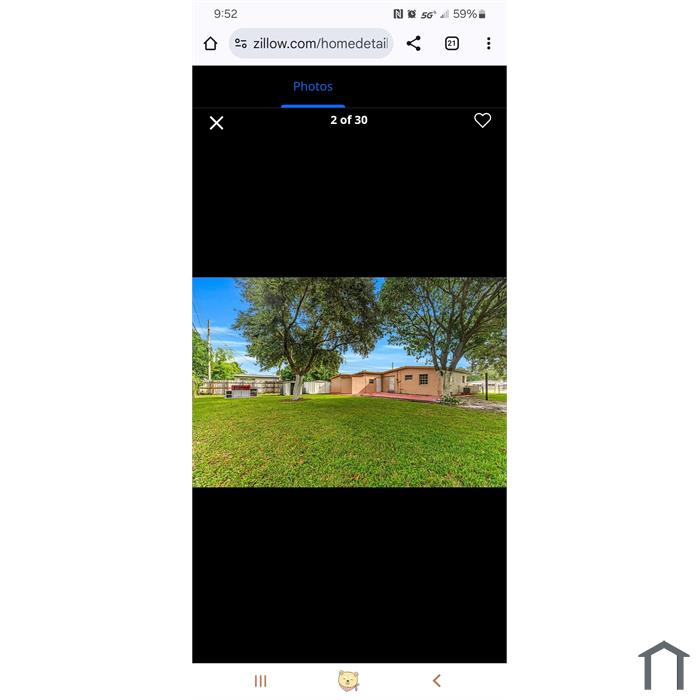Image resolution: width=700 pixels, height=700 pixels.
Task: Share this page
Action: click(x=413, y=44)
